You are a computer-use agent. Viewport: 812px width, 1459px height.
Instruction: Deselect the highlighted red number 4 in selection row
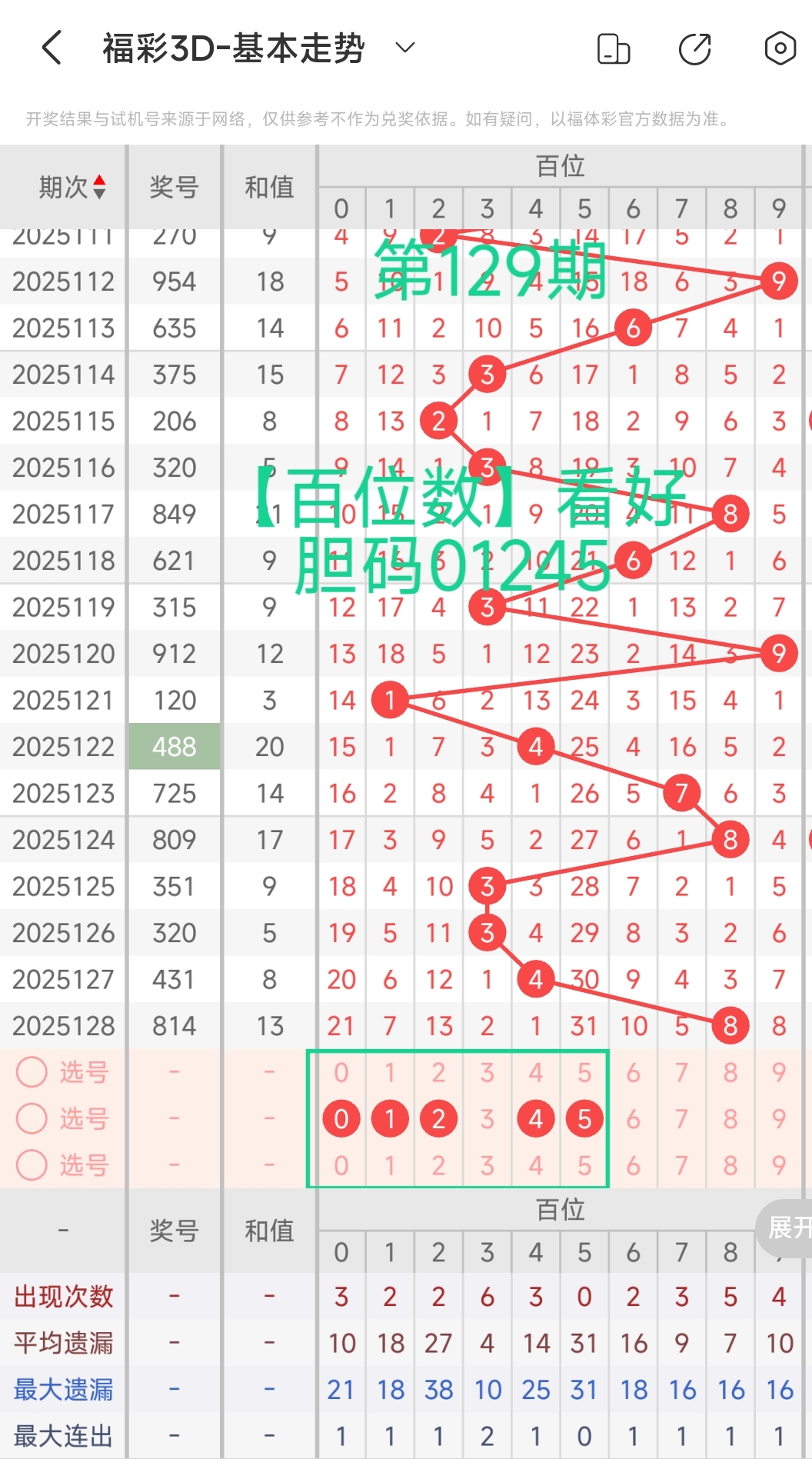(x=536, y=1119)
